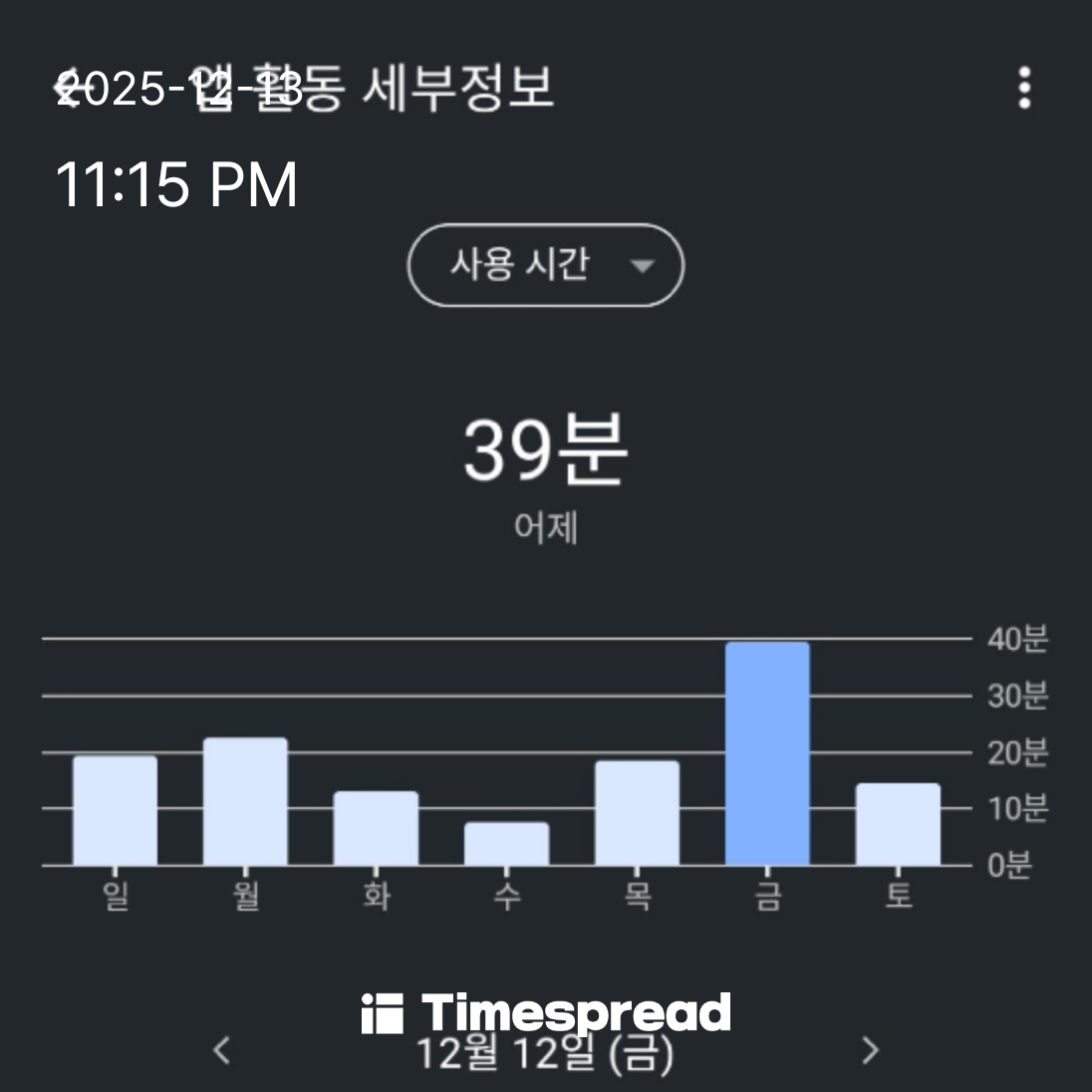The height and width of the screenshot is (1092, 1092).
Task: Open the three-dot overflow menu
Action: pos(1024,89)
